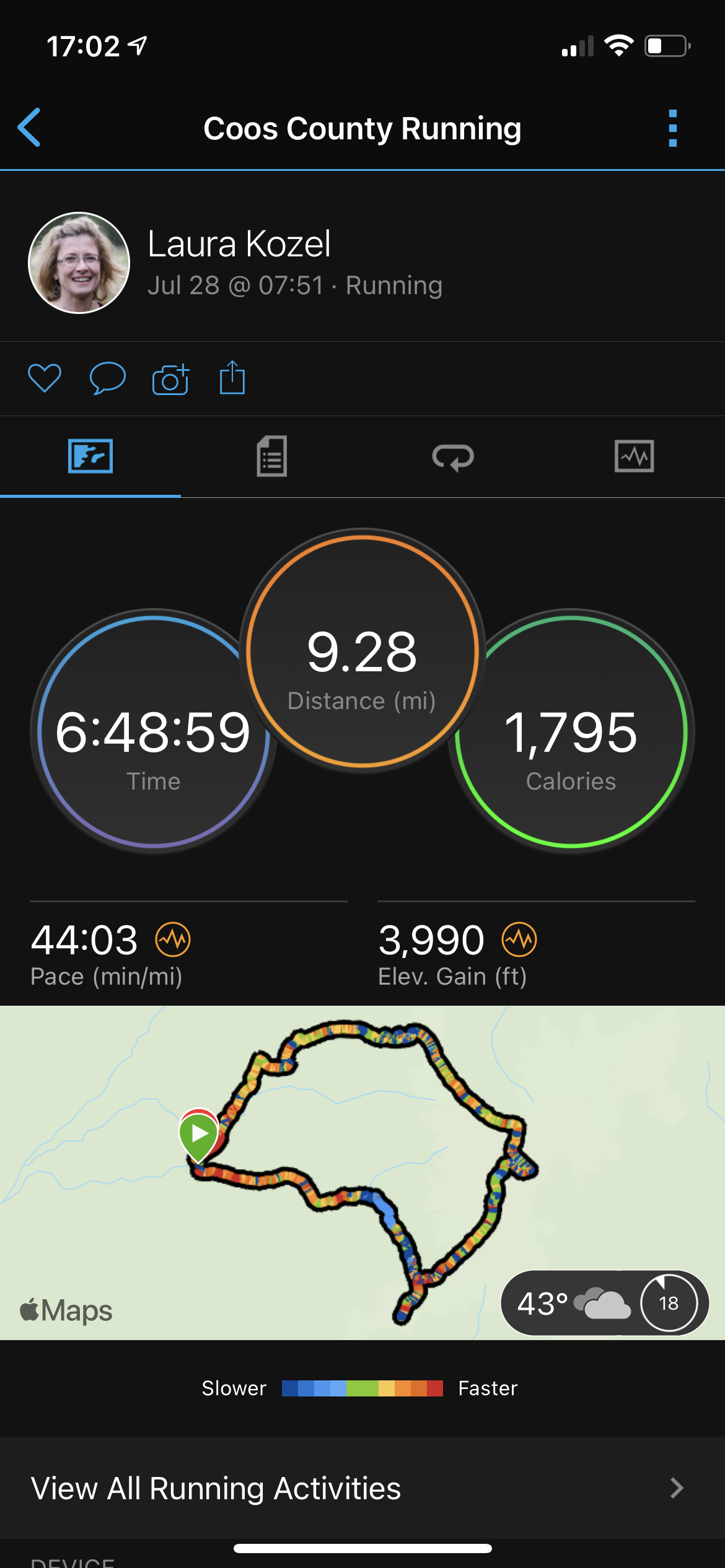Go back using the top-left arrow
This screenshot has width=725, height=1568.
pyautogui.click(x=30, y=128)
